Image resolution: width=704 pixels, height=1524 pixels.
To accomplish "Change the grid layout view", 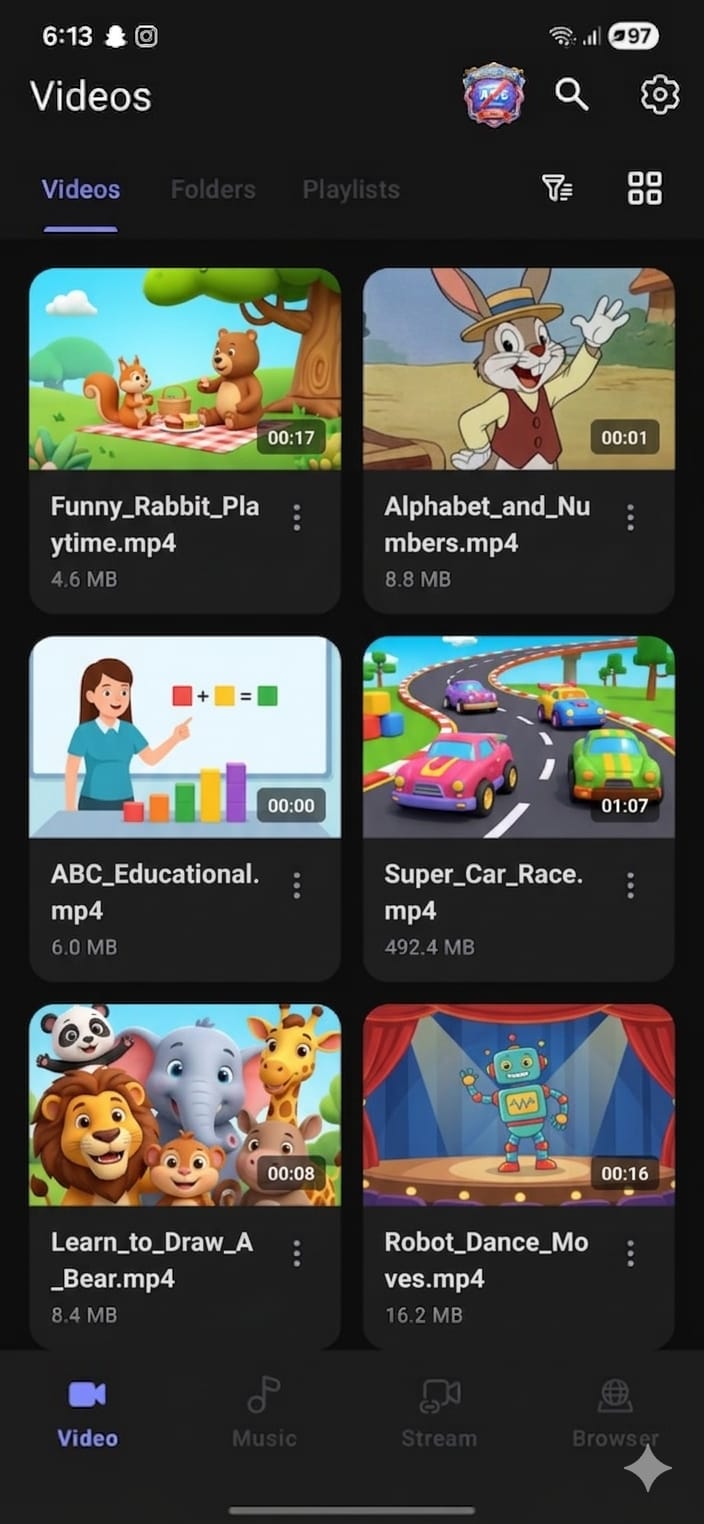I will click(x=645, y=187).
